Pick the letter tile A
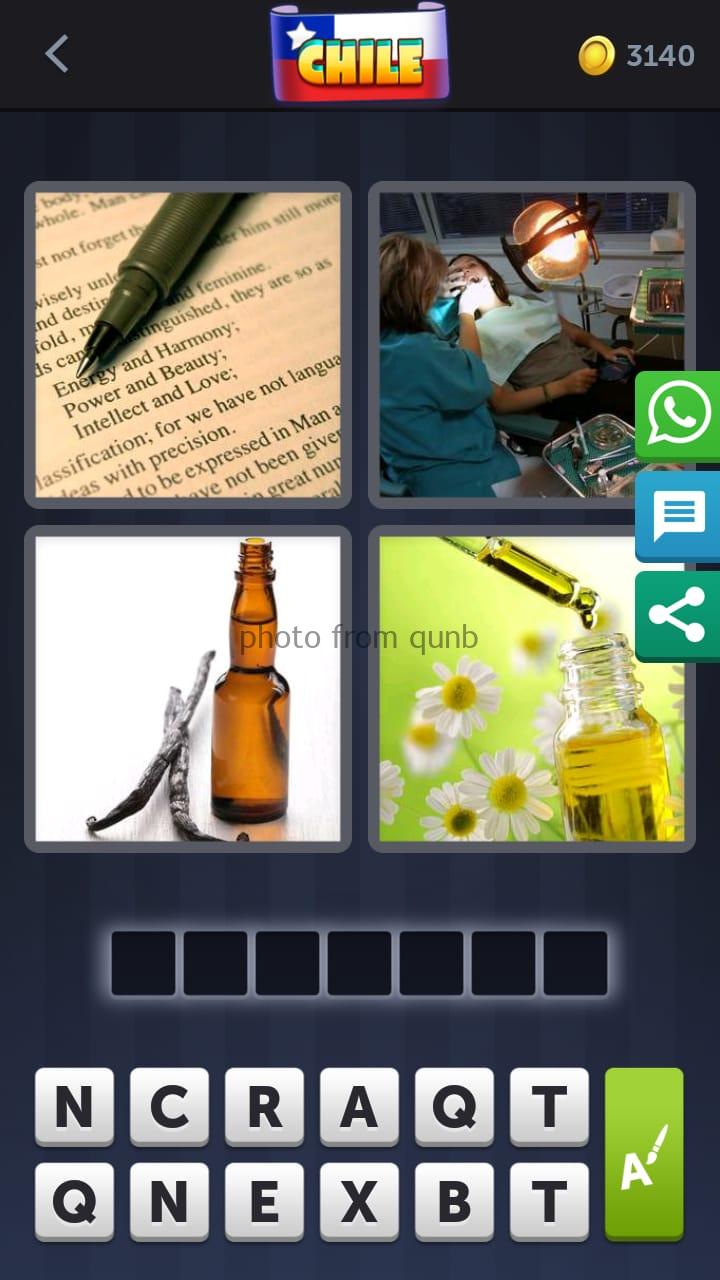Image resolution: width=720 pixels, height=1280 pixels. [x=359, y=1106]
